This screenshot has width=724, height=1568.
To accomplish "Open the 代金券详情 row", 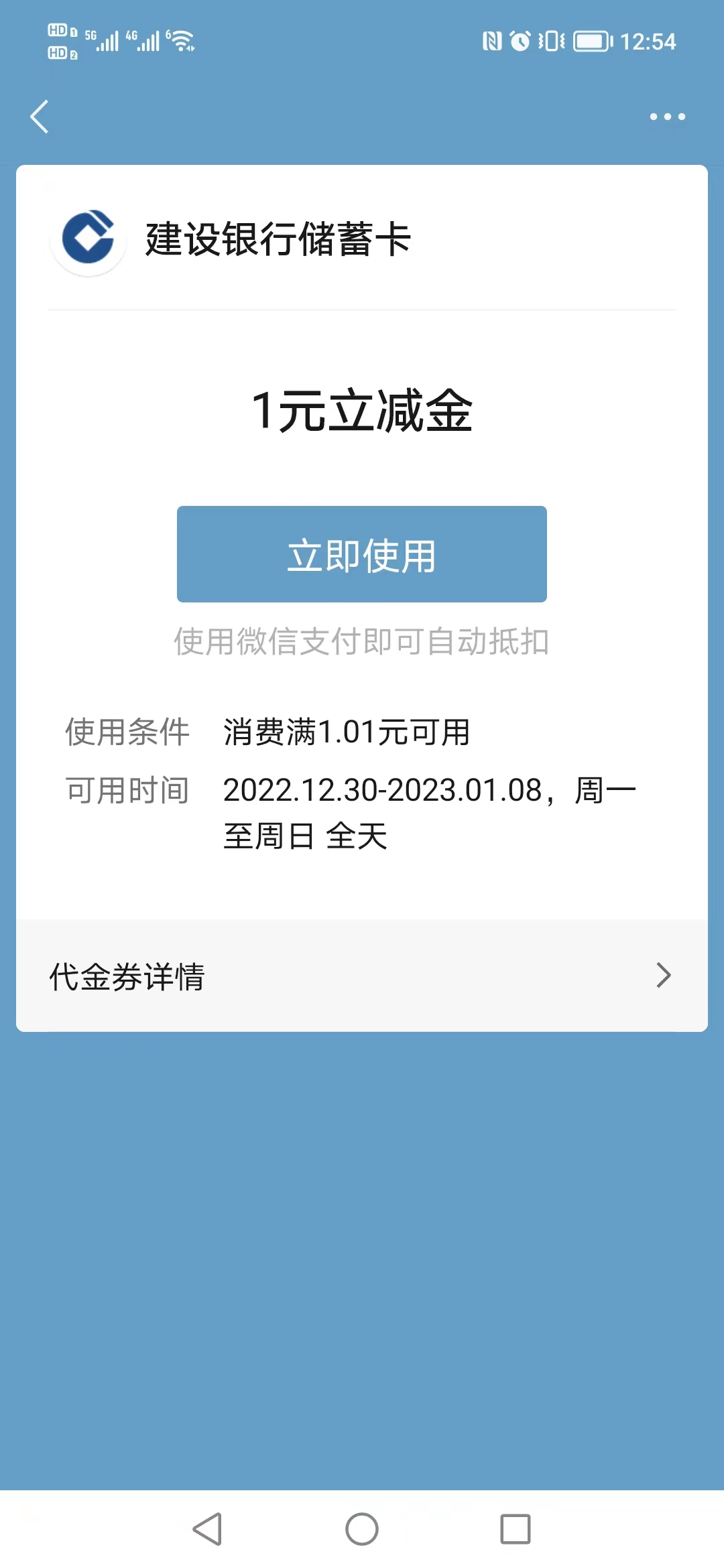I will pos(362,976).
